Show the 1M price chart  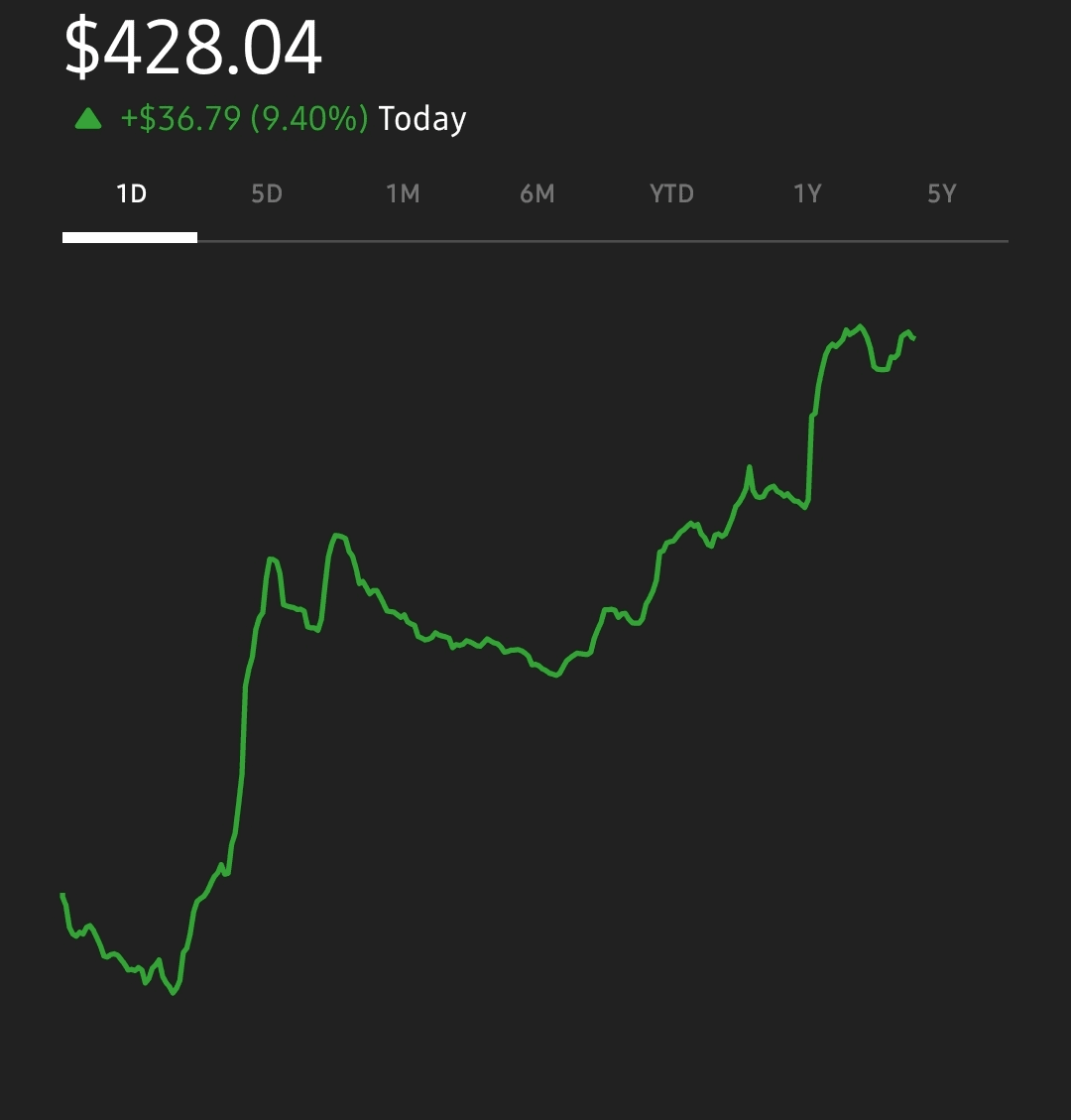(x=402, y=193)
